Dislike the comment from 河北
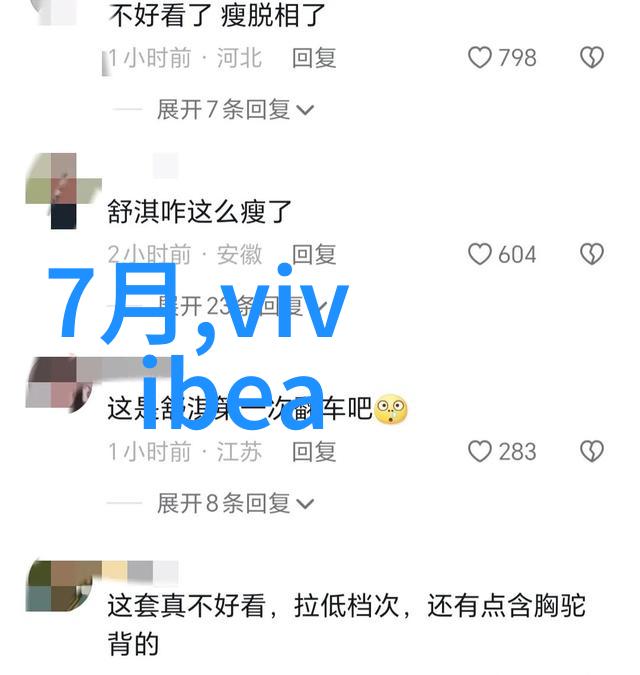Viewport: 640px width, 675px height. tap(593, 58)
